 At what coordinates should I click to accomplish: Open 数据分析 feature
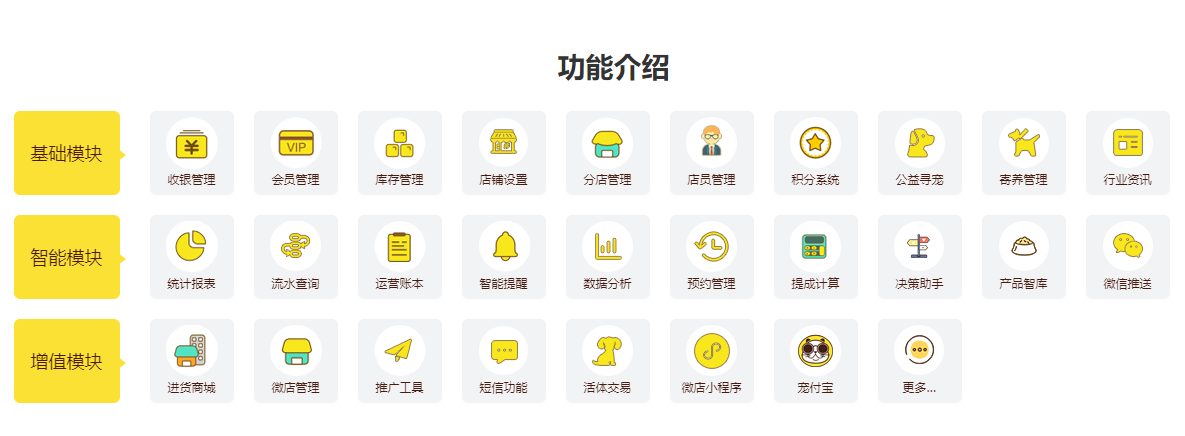pos(608,257)
